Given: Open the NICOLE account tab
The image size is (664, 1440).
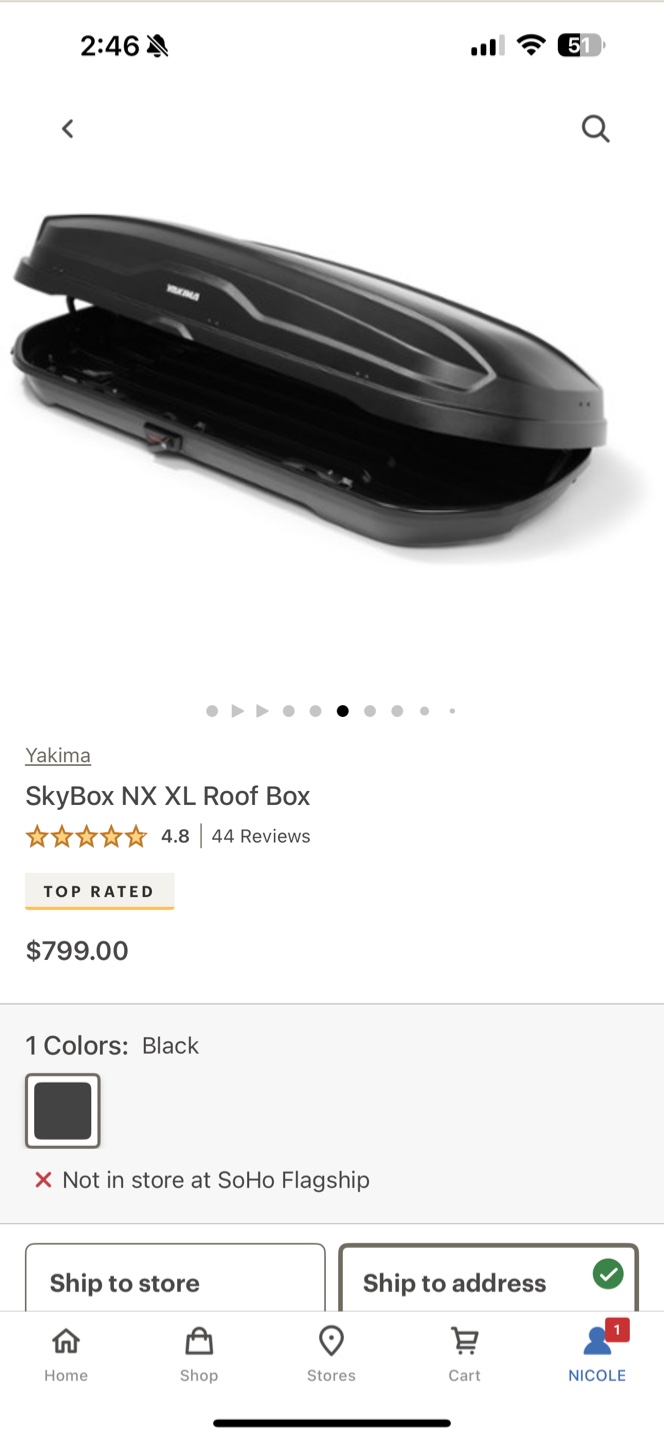Looking at the screenshot, I should (597, 1355).
